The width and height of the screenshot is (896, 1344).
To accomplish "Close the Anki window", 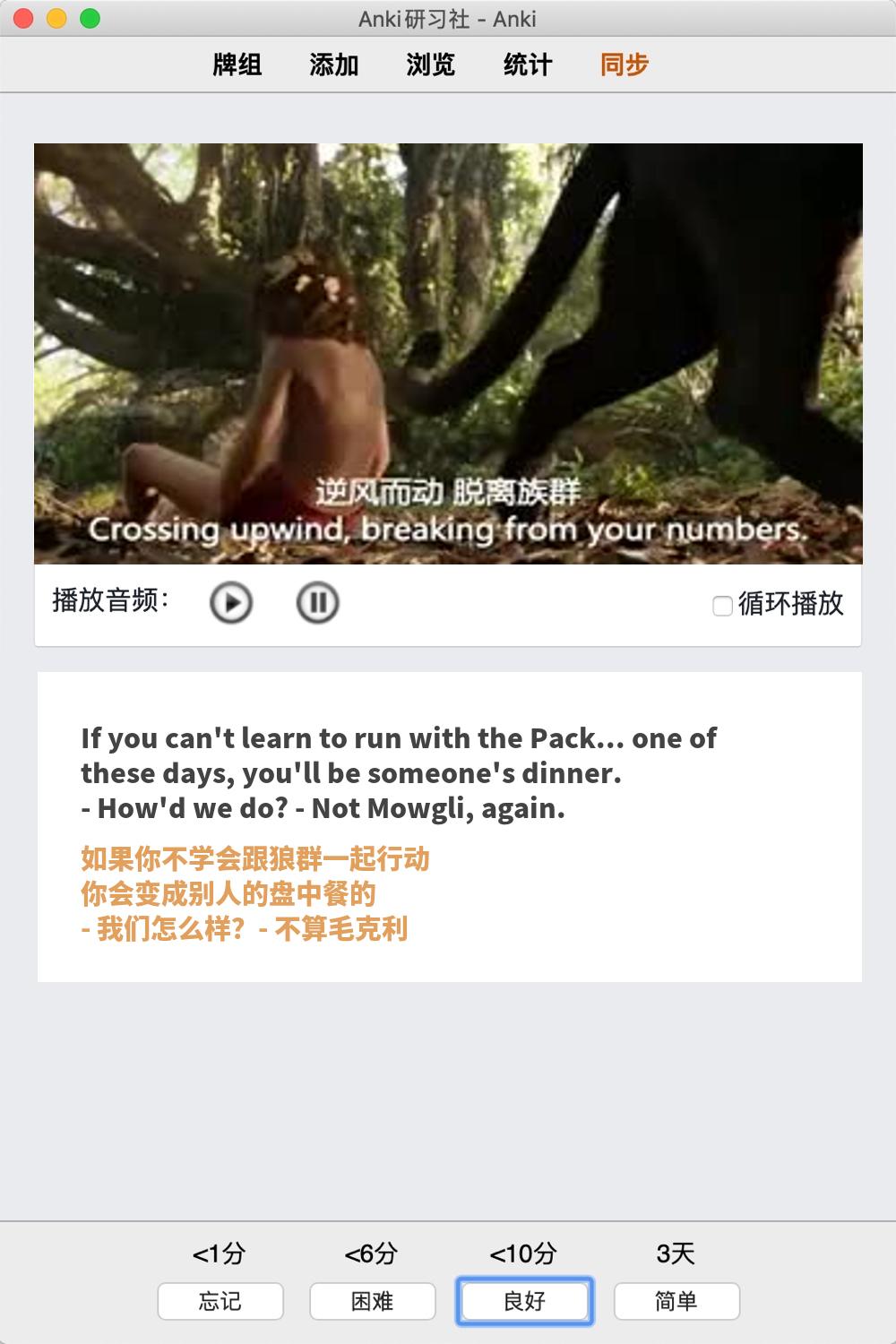I will pyautogui.click(x=24, y=18).
